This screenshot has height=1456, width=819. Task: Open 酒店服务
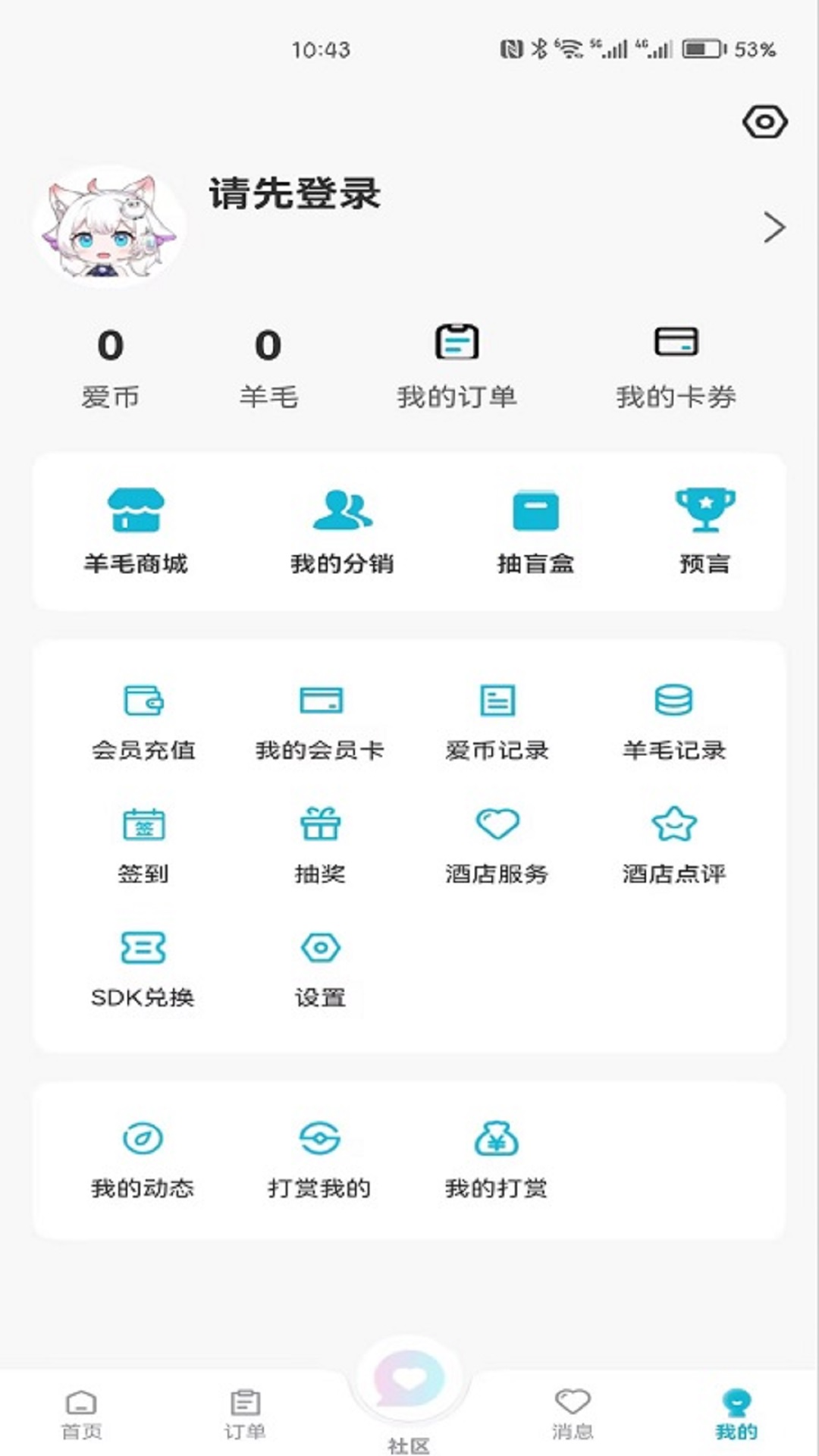point(497,846)
